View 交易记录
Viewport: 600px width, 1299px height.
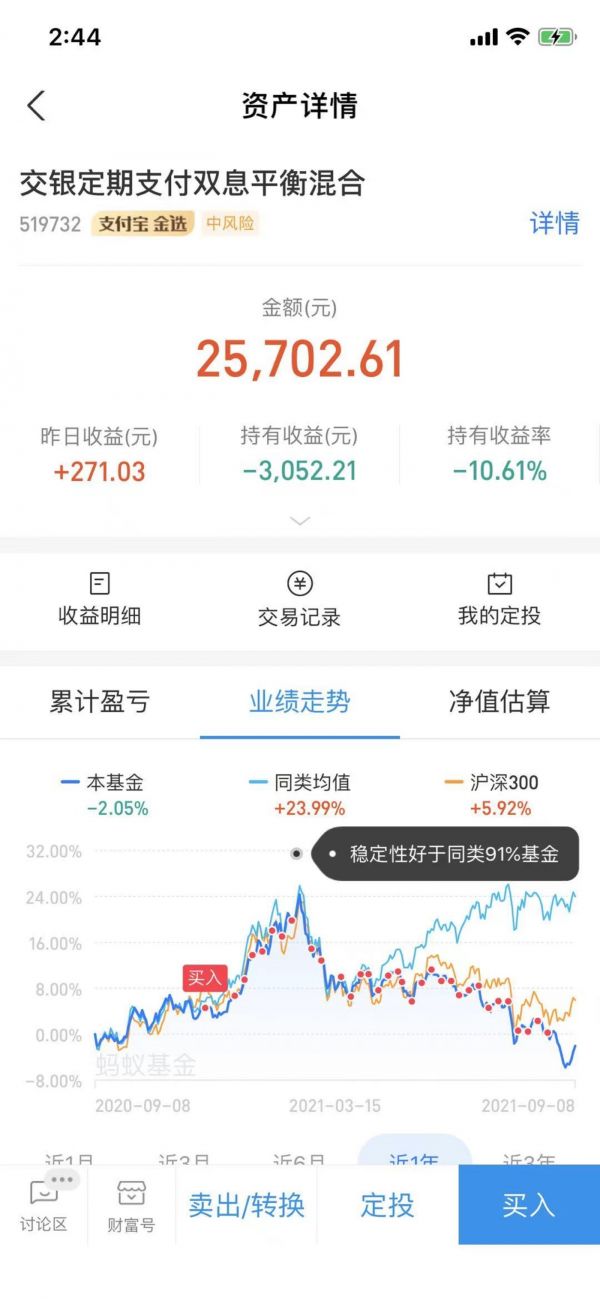click(x=300, y=599)
